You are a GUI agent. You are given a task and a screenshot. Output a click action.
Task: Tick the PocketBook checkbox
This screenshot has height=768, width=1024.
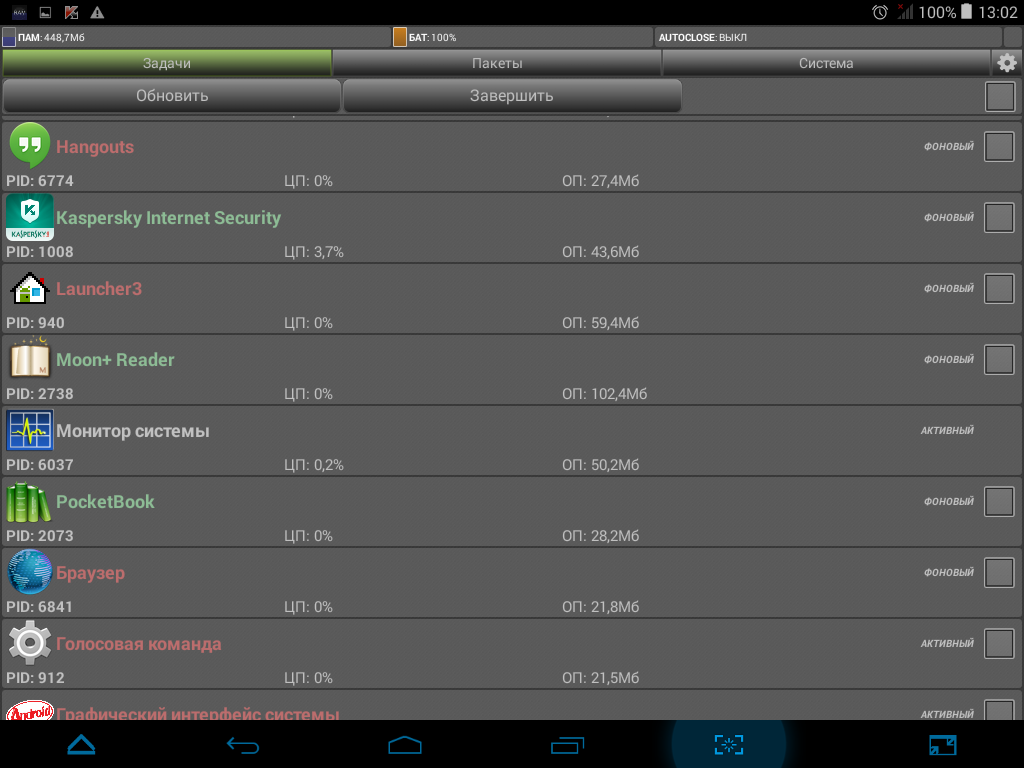click(x=999, y=502)
